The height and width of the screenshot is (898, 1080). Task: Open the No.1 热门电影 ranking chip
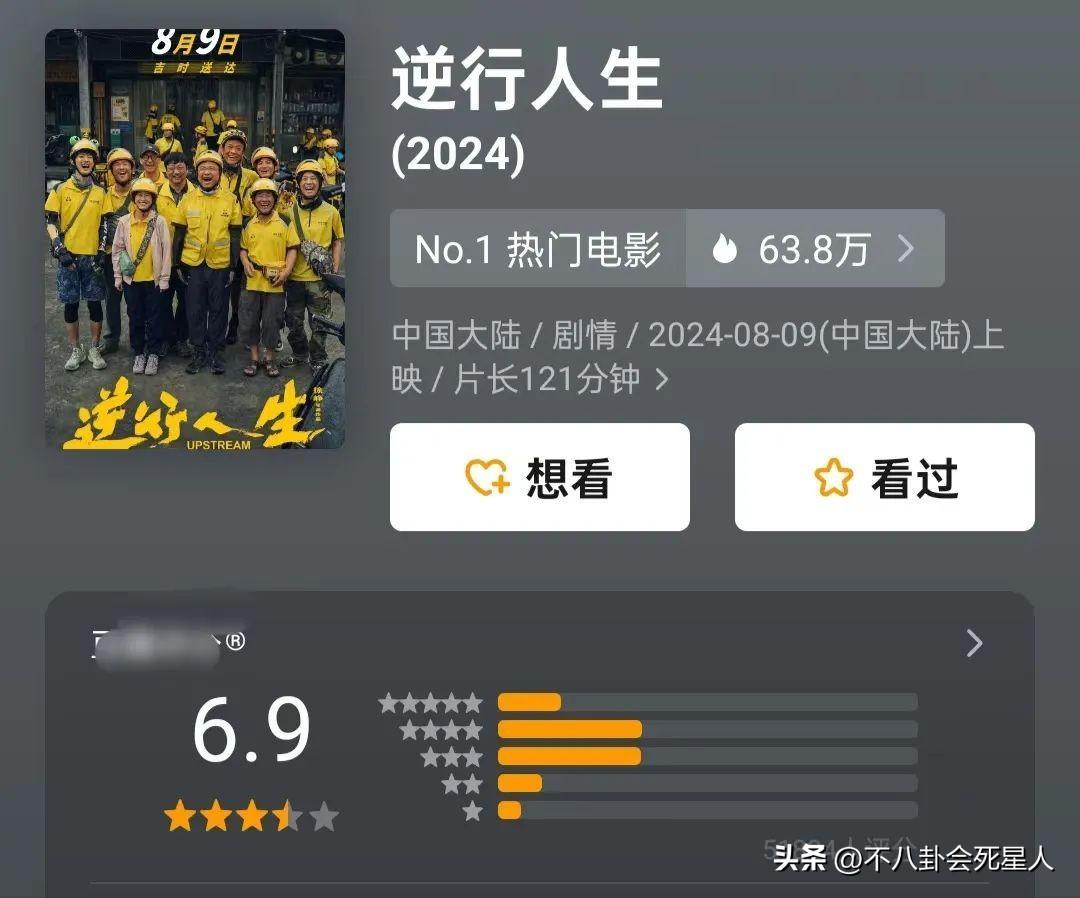pyautogui.click(x=538, y=249)
